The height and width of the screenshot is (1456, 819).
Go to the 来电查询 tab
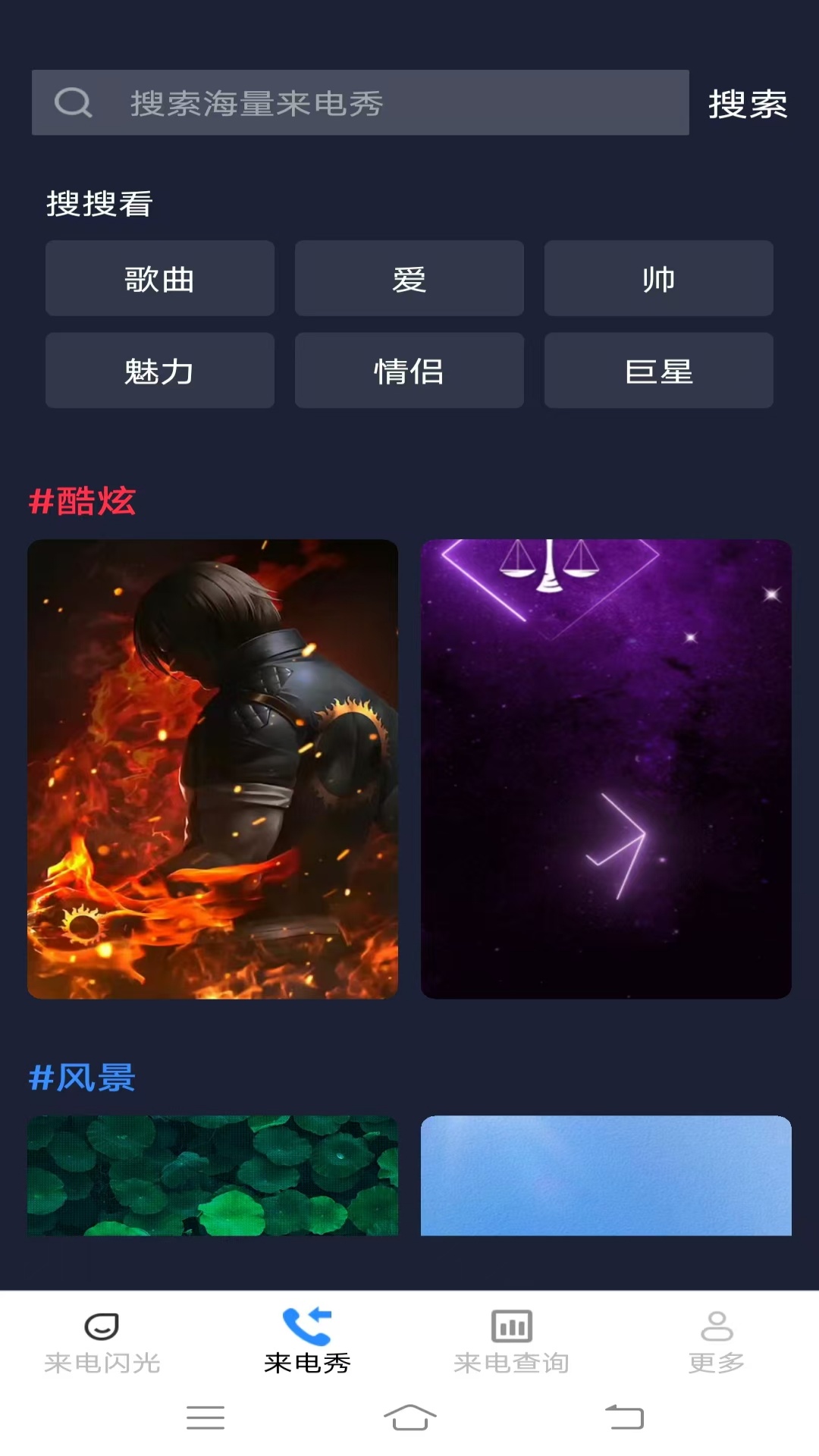pos(512,1342)
